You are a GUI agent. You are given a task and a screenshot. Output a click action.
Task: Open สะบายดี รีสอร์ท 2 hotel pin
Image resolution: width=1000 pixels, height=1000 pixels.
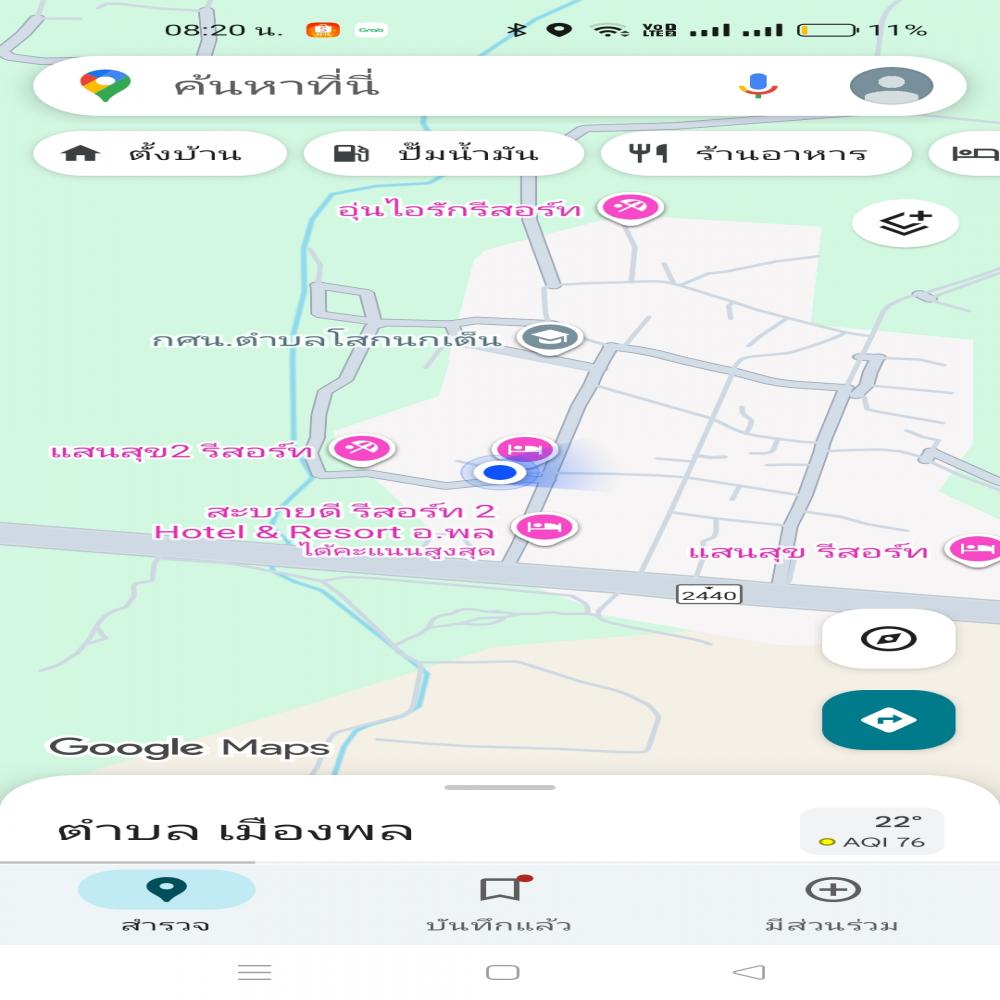pyautogui.click(x=545, y=525)
